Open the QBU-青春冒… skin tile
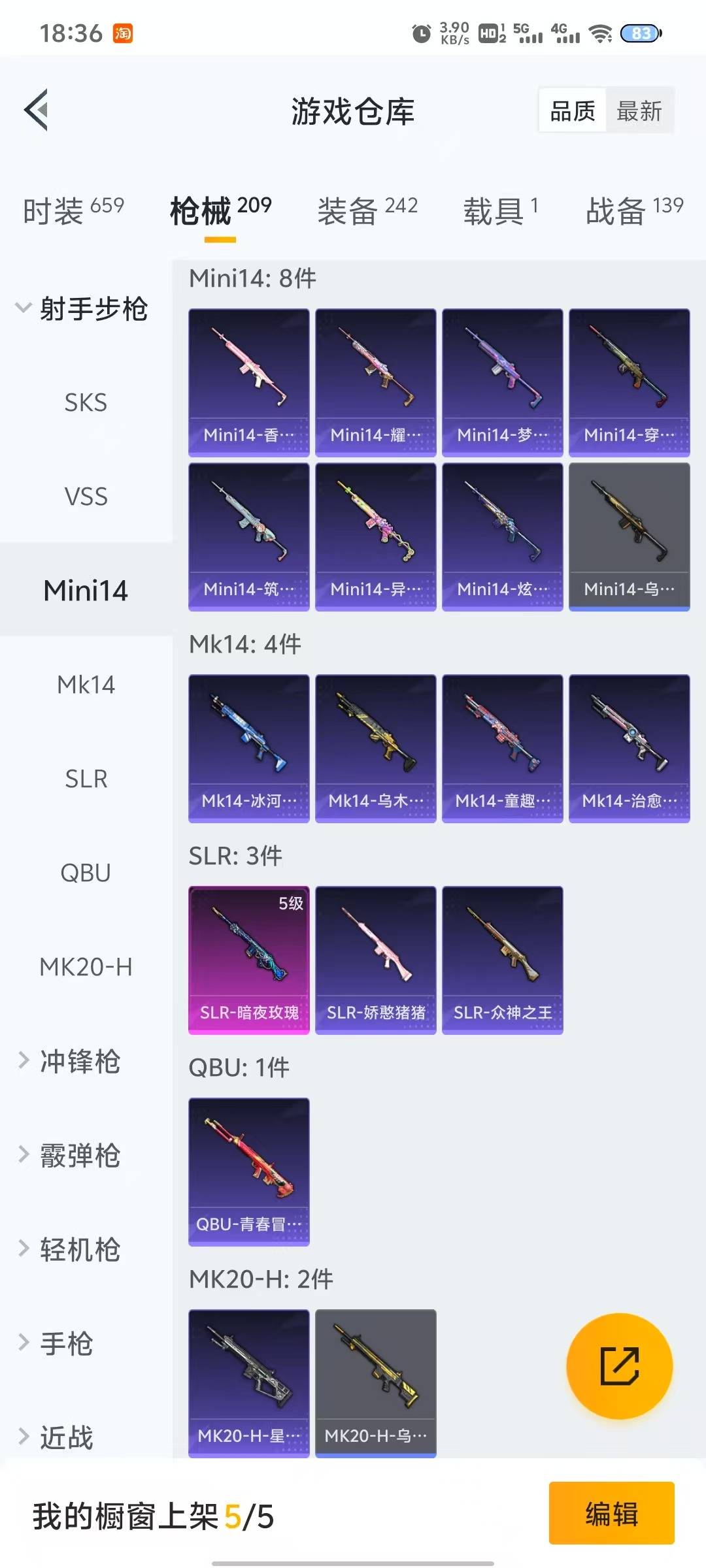706x1568 pixels. click(249, 1171)
